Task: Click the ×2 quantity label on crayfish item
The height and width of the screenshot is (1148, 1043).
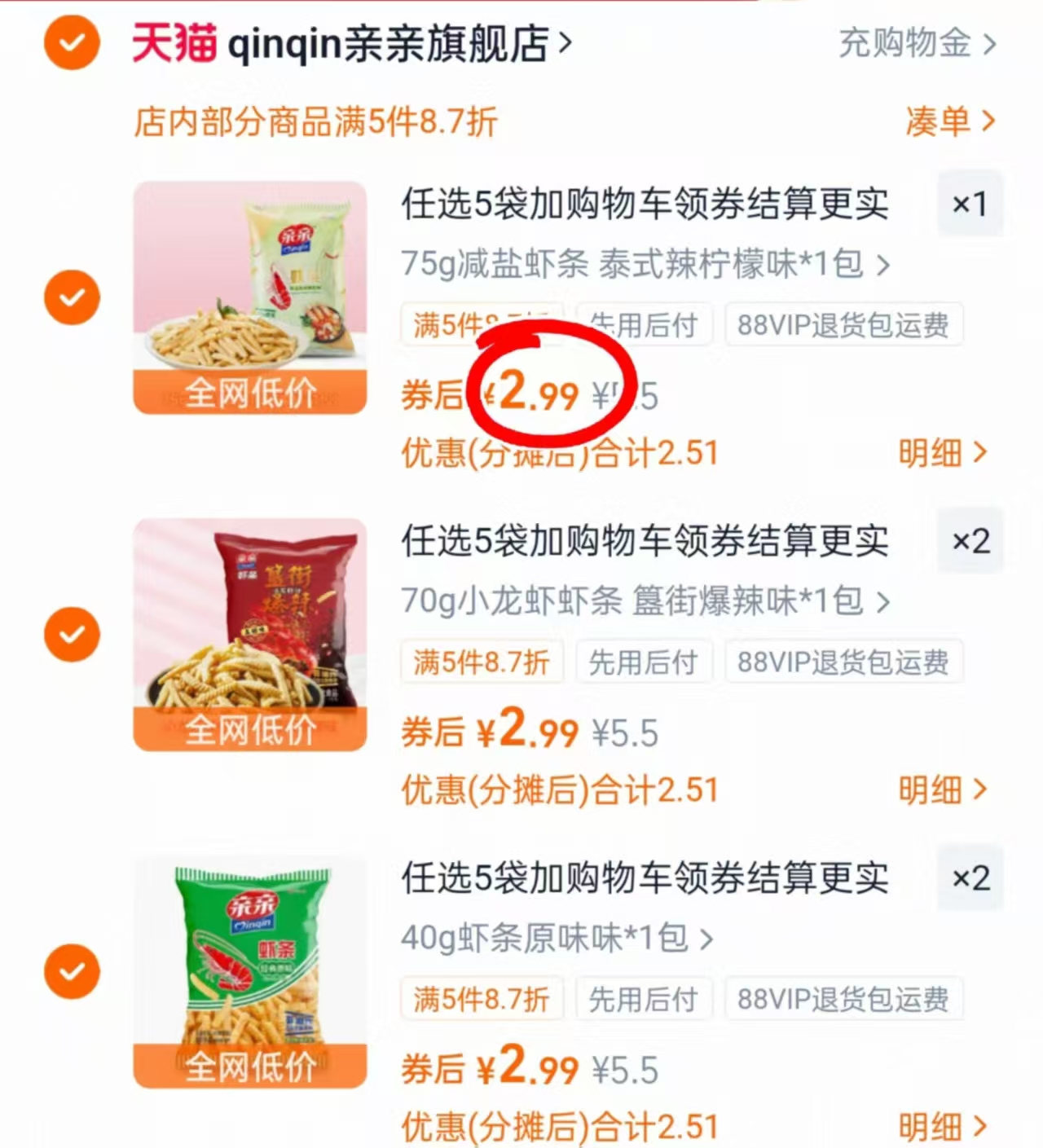Action: pyautogui.click(x=970, y=539)
